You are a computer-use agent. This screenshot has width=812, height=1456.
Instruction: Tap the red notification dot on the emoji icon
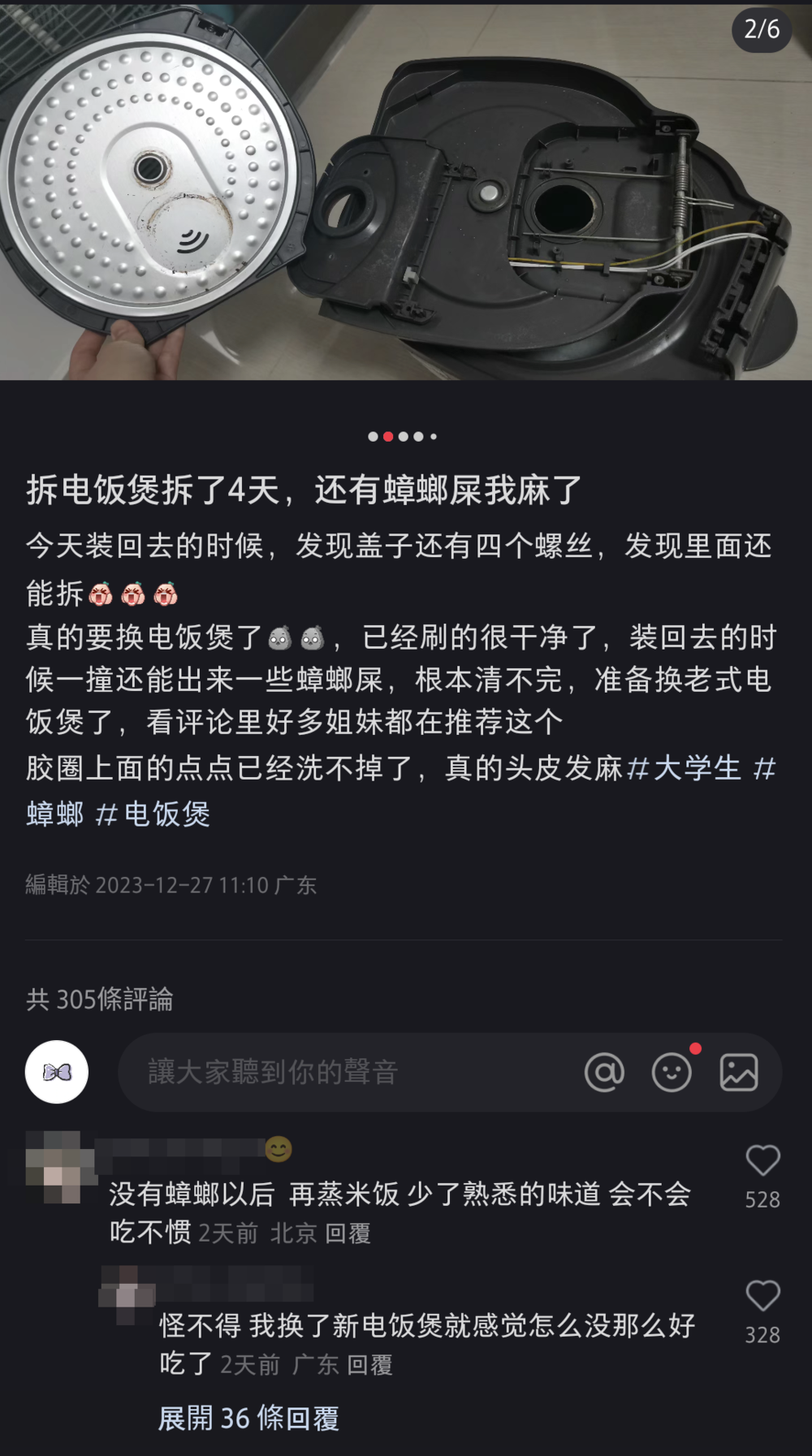click(x=693, y=1050)
